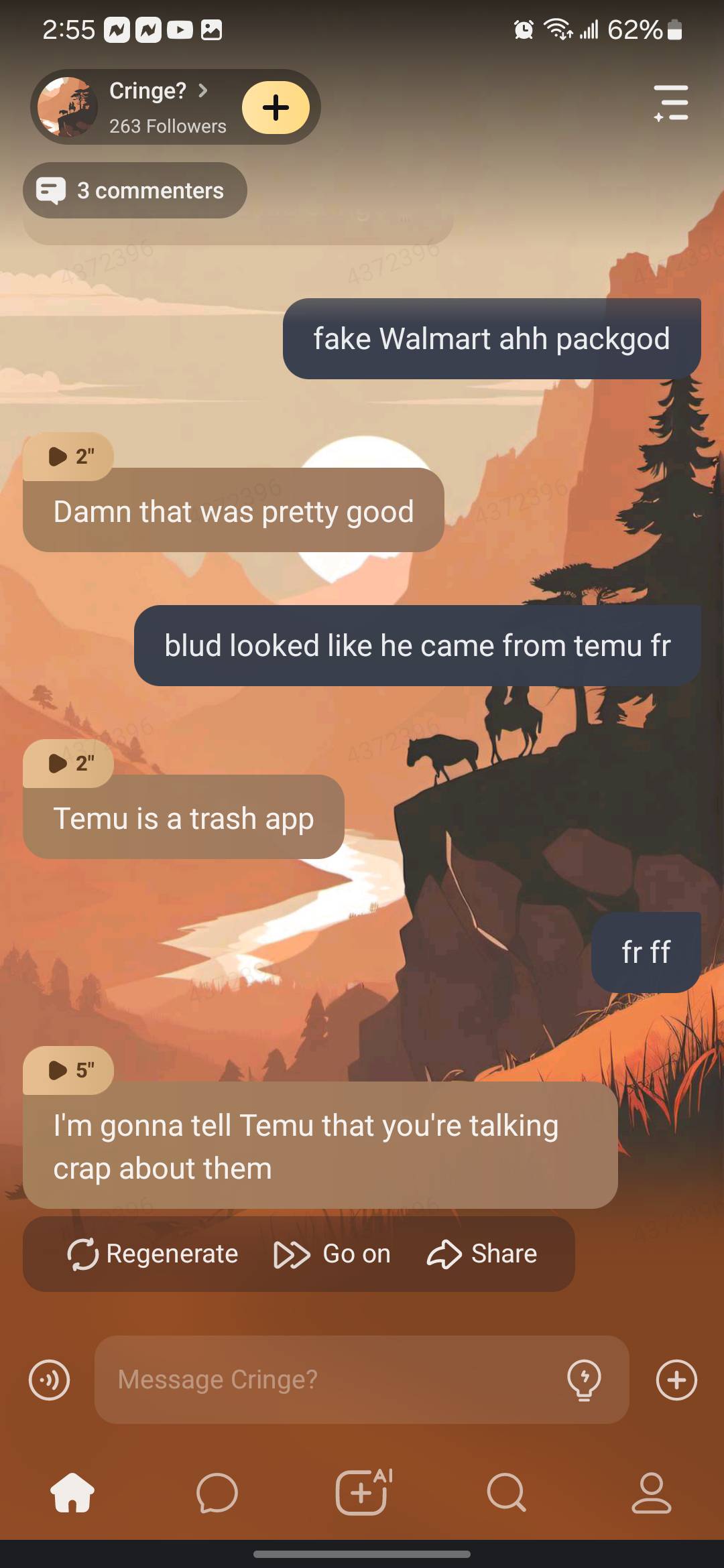Play voice for "Damn that was pretty good"
This screenshot has width=724, height=1568.
[x=69, y=457]
